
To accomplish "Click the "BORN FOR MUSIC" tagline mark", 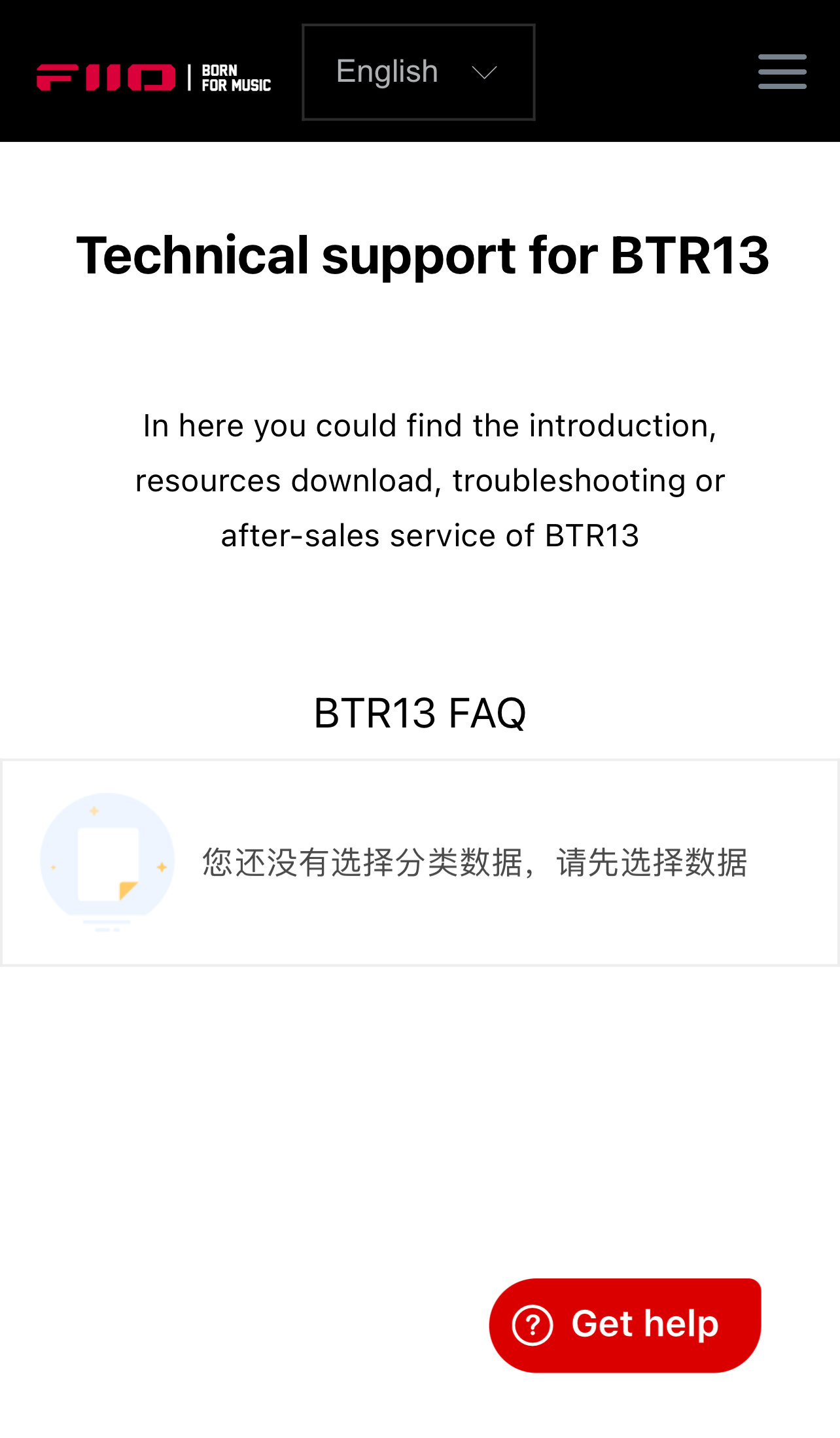I will pos(236,73).
